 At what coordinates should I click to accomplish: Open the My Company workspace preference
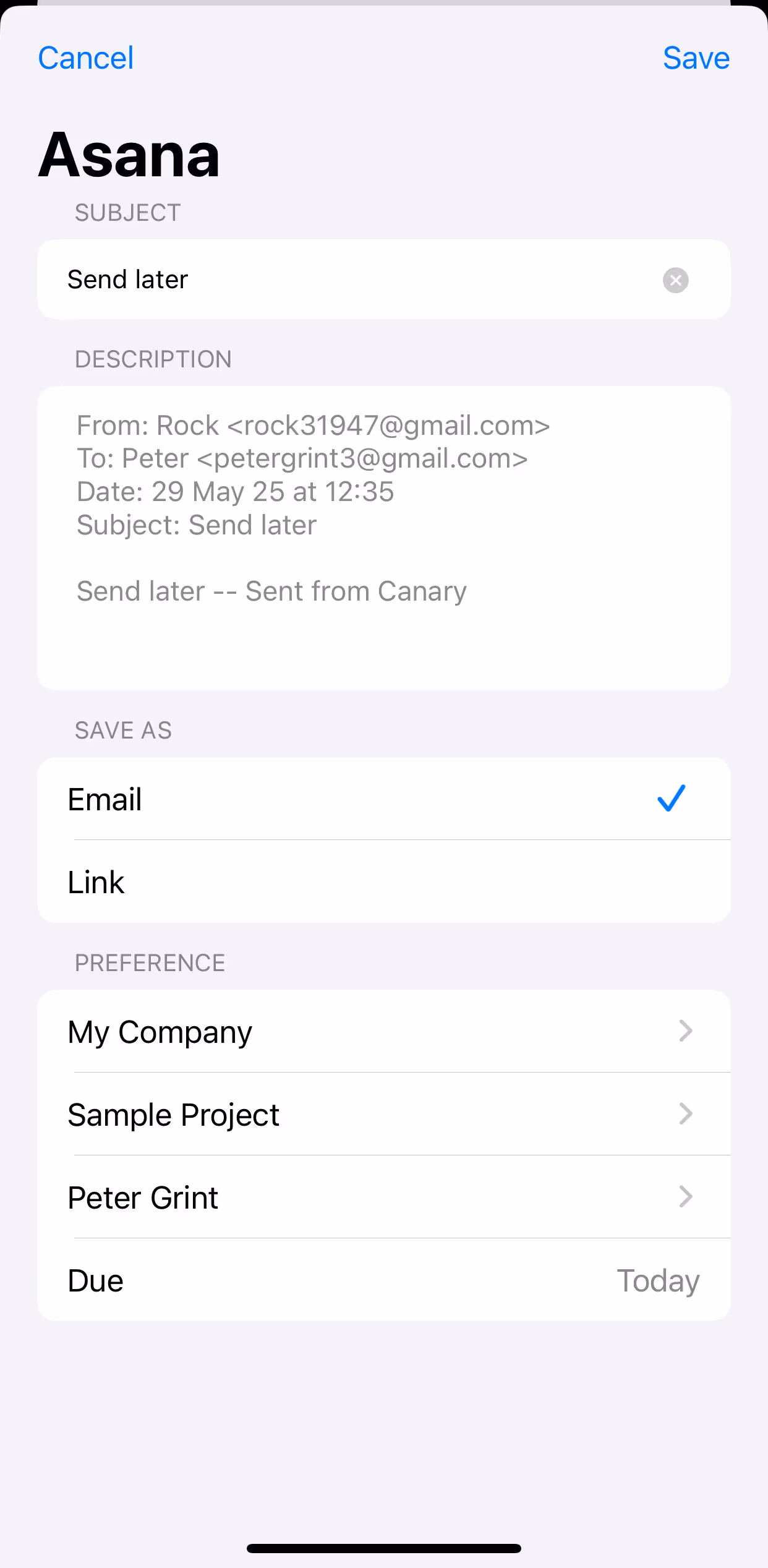[x=383, y=1032]
